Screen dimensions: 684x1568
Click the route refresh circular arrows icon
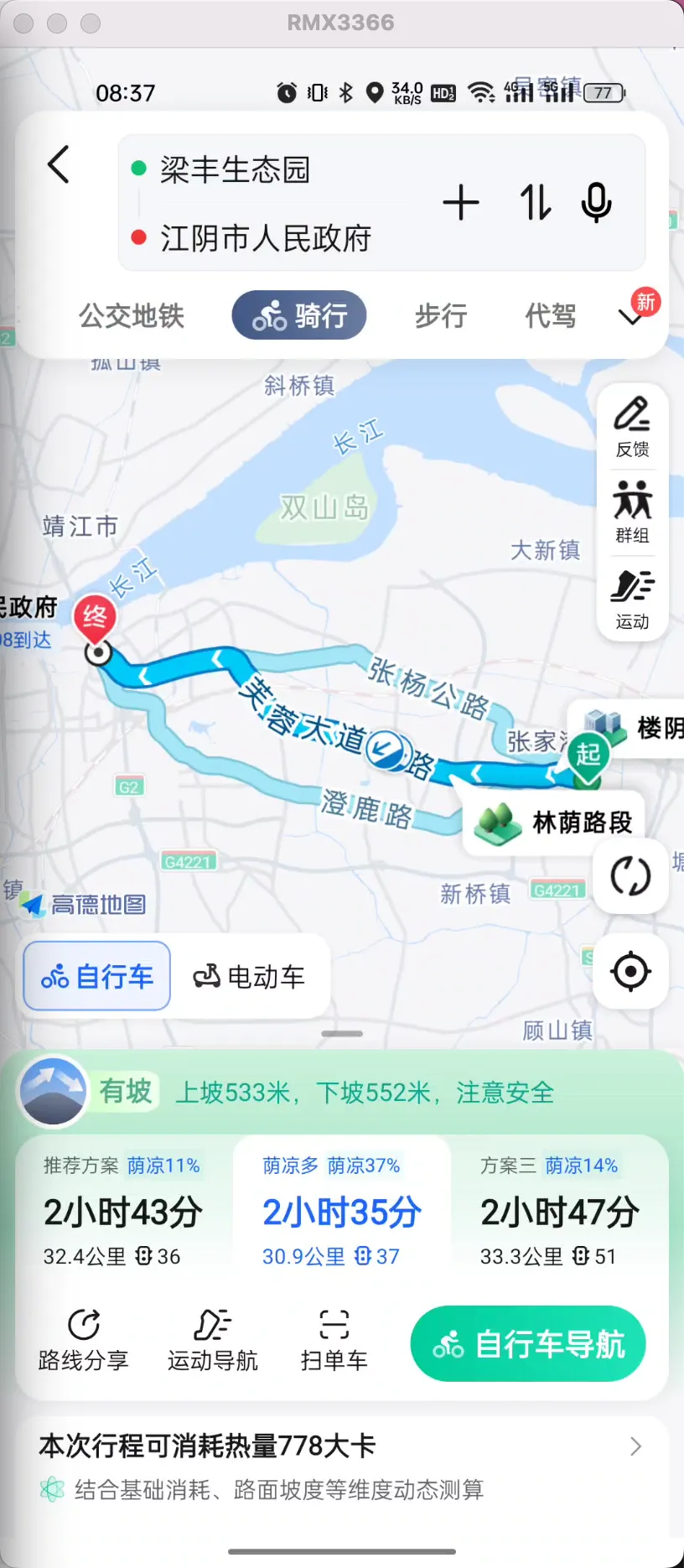coord(630,875)
